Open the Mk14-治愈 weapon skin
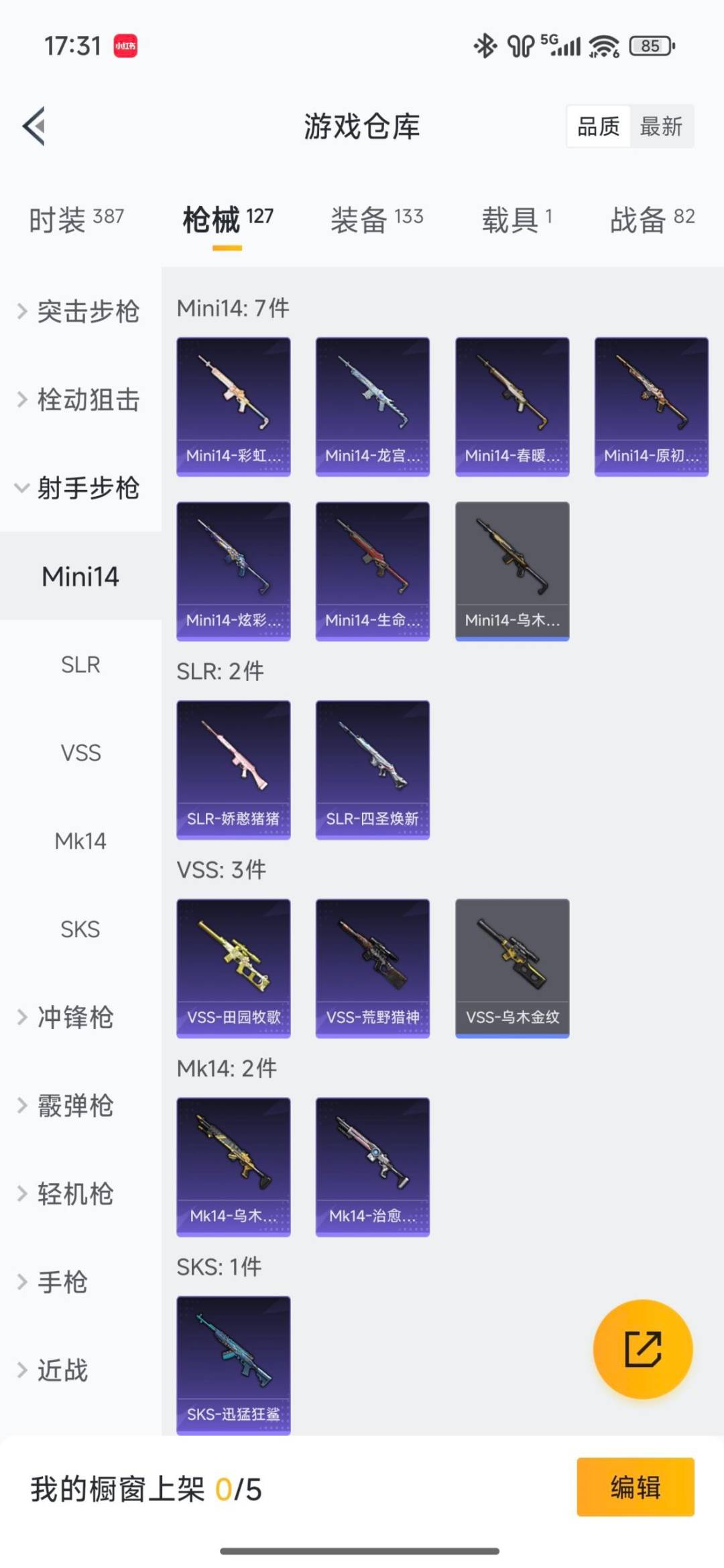This screenshot has width=724, height=1568. click(372, 1166)
